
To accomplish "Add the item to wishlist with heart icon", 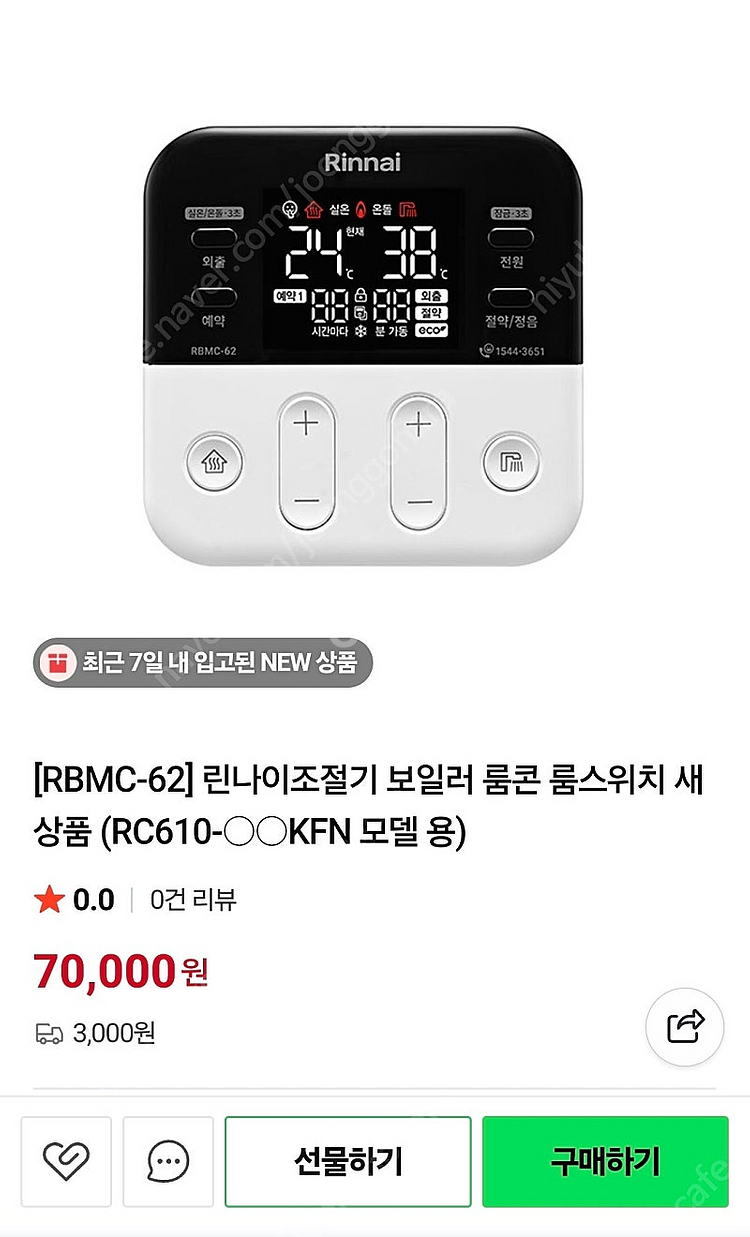I will (66, 1160).
